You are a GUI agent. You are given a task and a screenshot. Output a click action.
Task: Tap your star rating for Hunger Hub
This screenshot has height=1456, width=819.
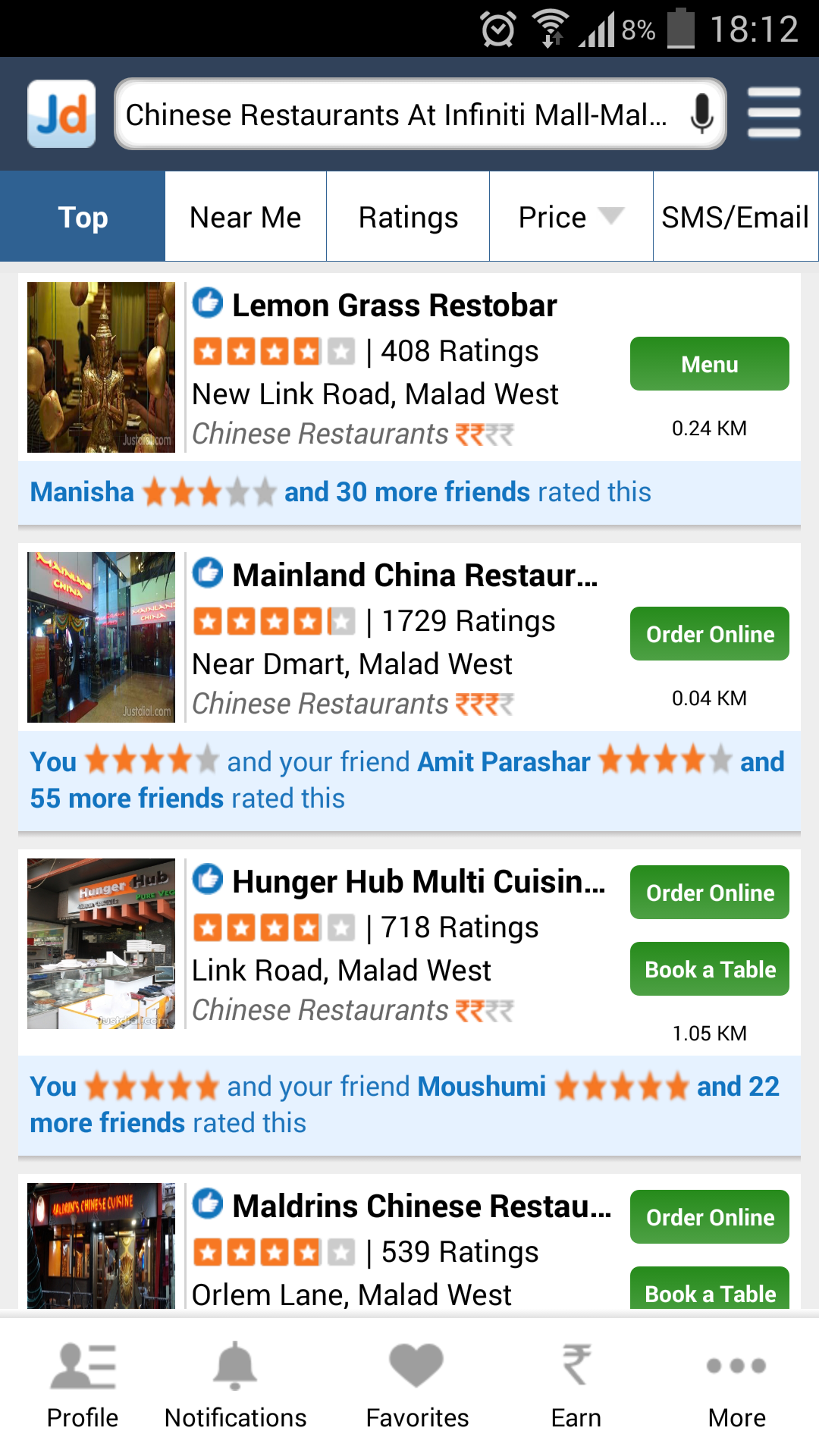[x=150, y=1086]
